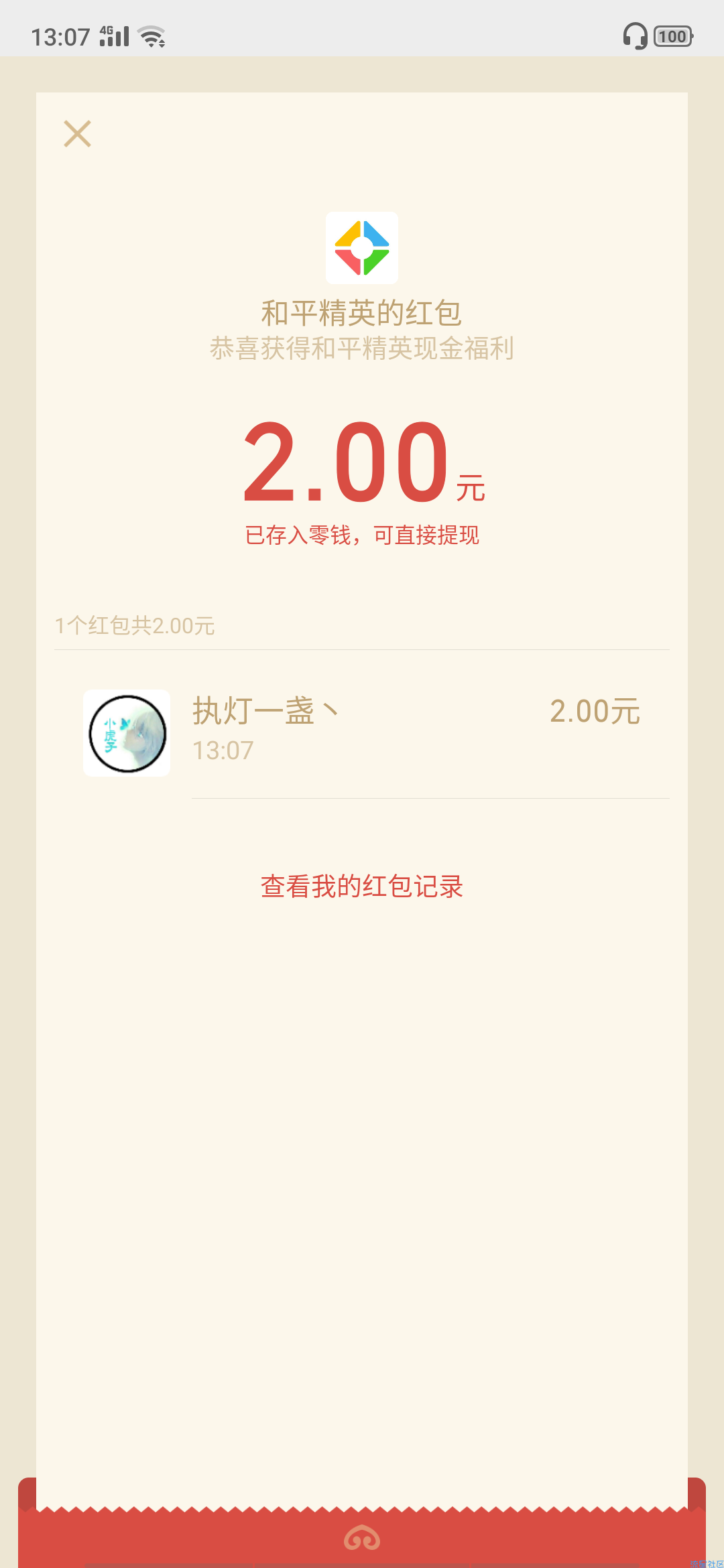Open 查看我的红包记录 link

362,886
